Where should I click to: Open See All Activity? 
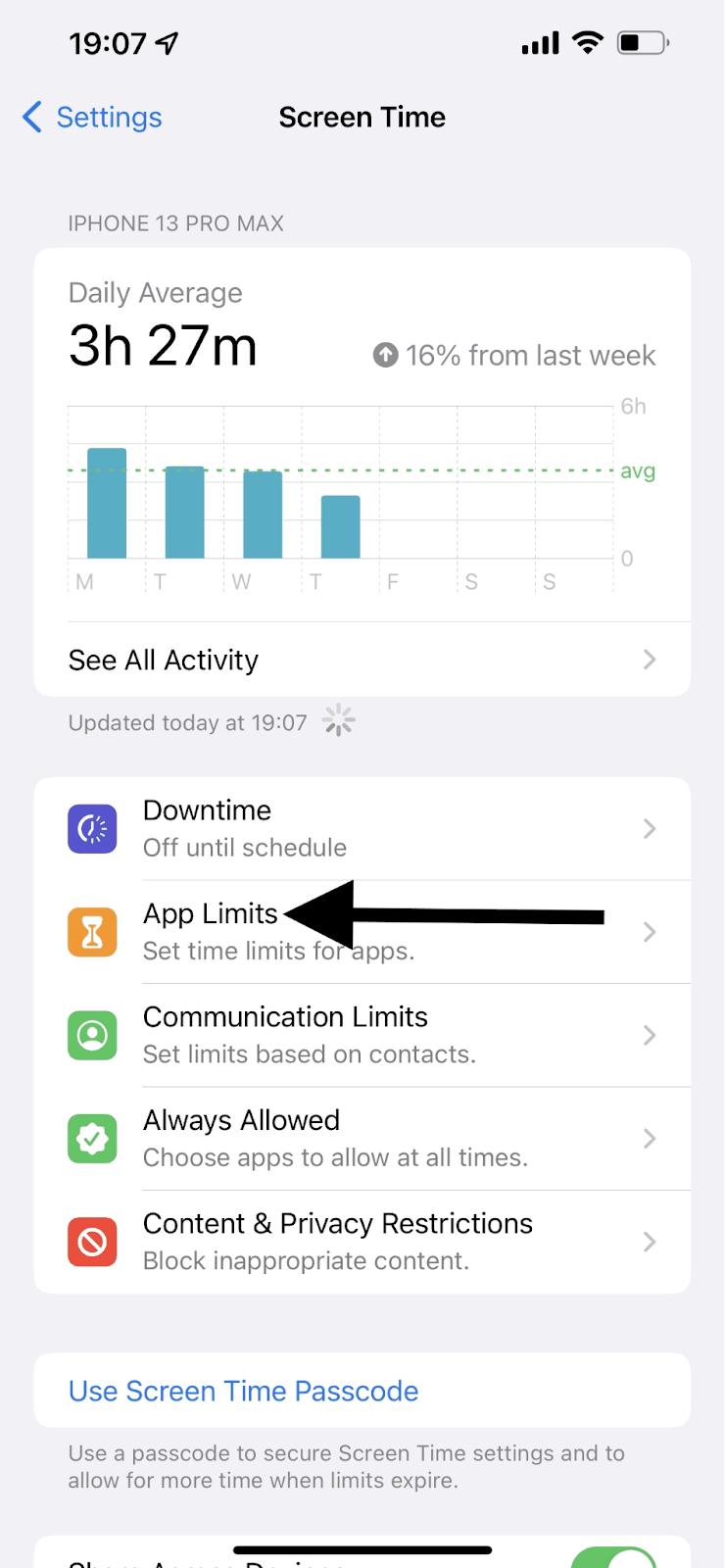pos(362,660)
